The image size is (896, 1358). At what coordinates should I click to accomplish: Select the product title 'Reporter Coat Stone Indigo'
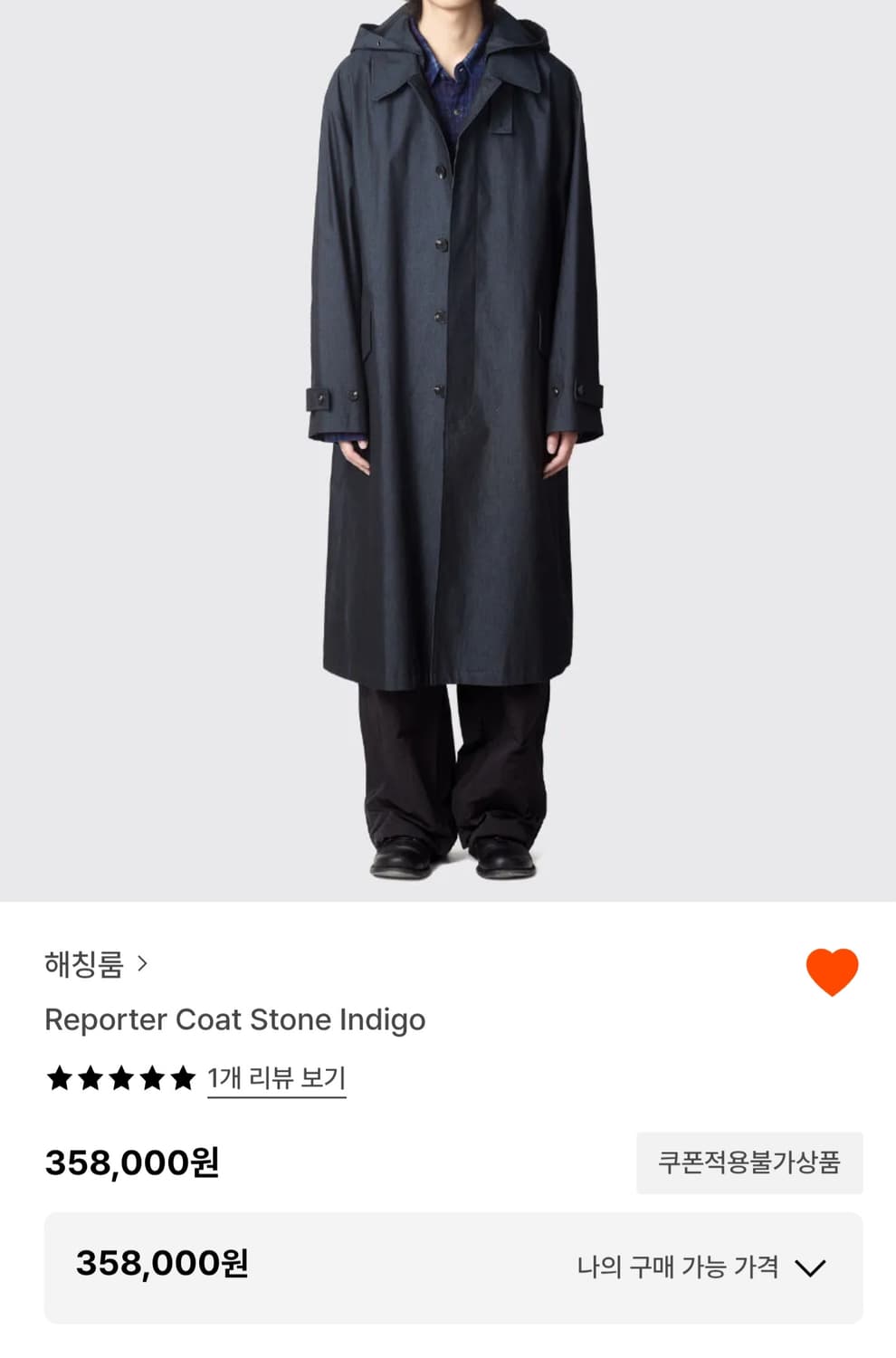(x=237, y=1019)
